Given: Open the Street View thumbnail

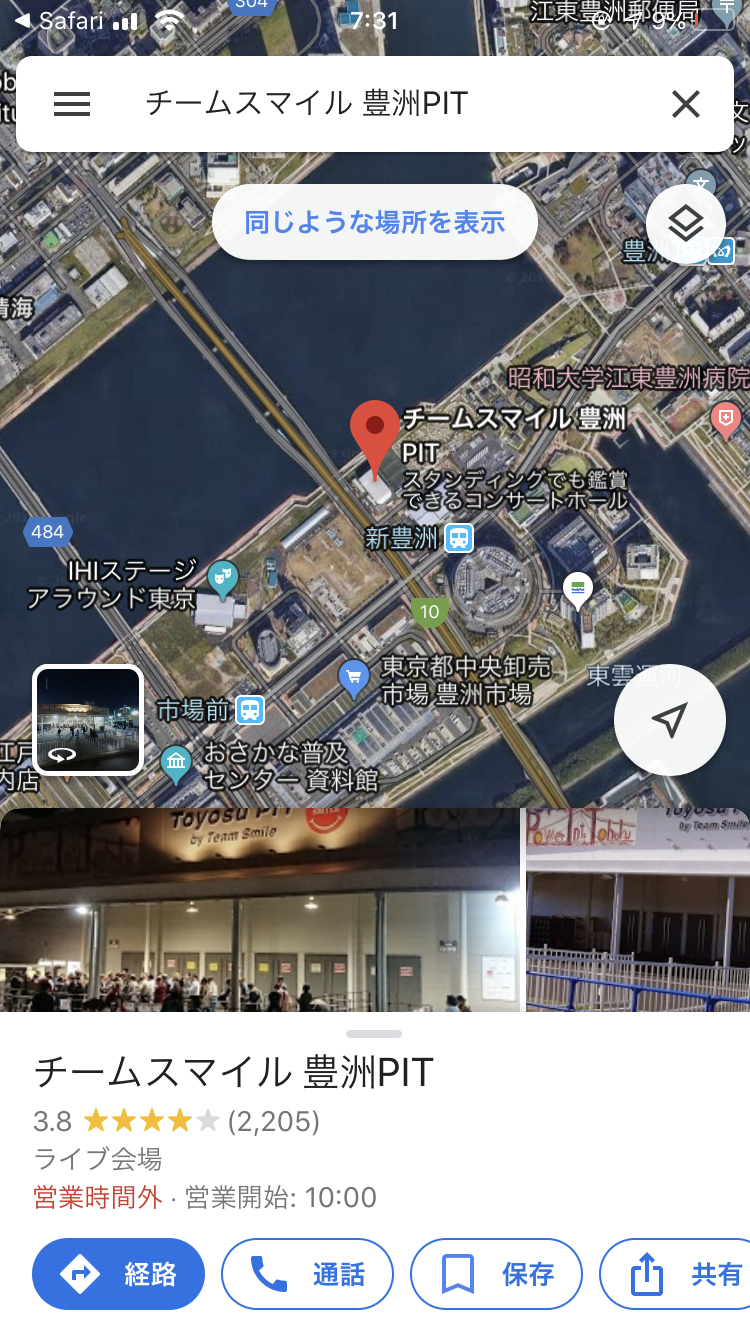Looking at the screenshot, I should point(88,720).
